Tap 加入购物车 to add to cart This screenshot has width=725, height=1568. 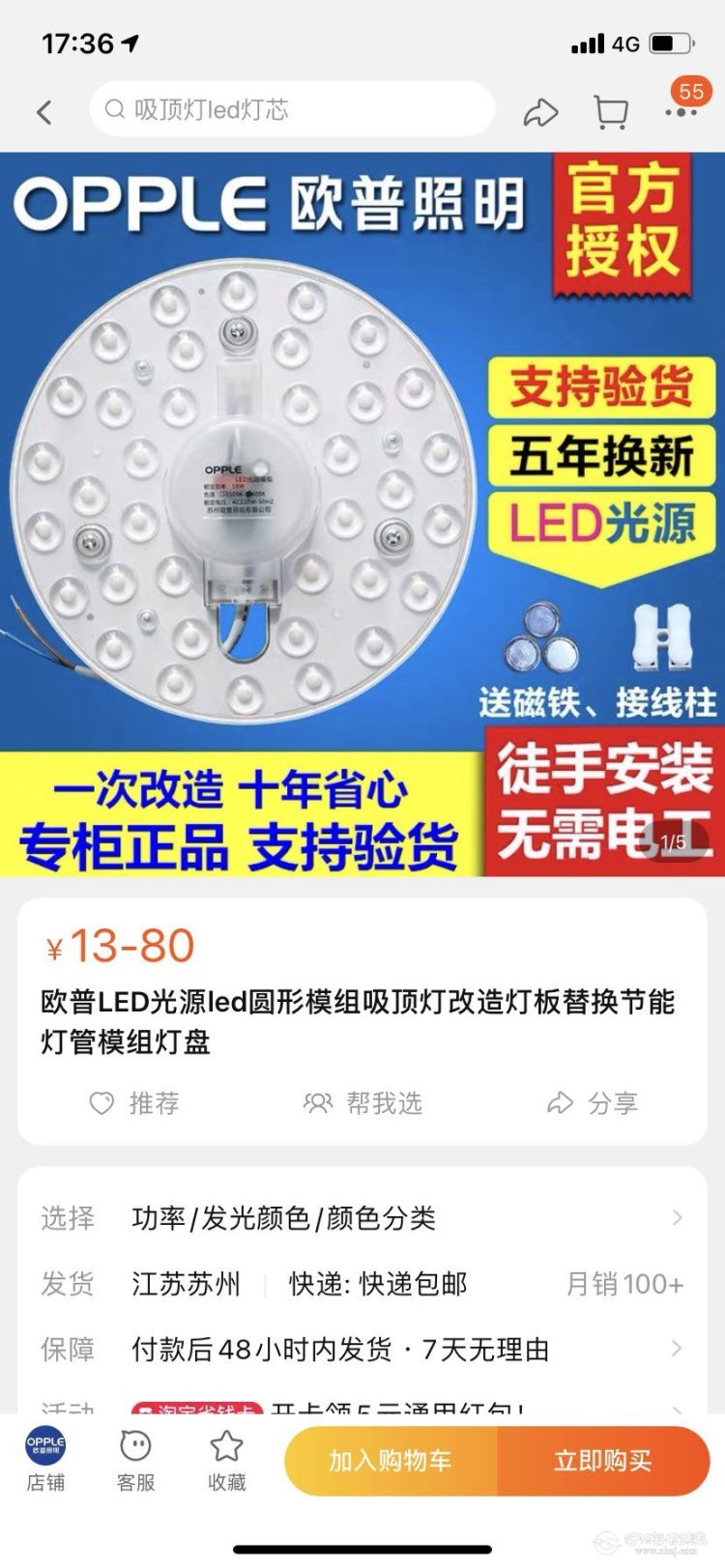(x=391, y=1461)
